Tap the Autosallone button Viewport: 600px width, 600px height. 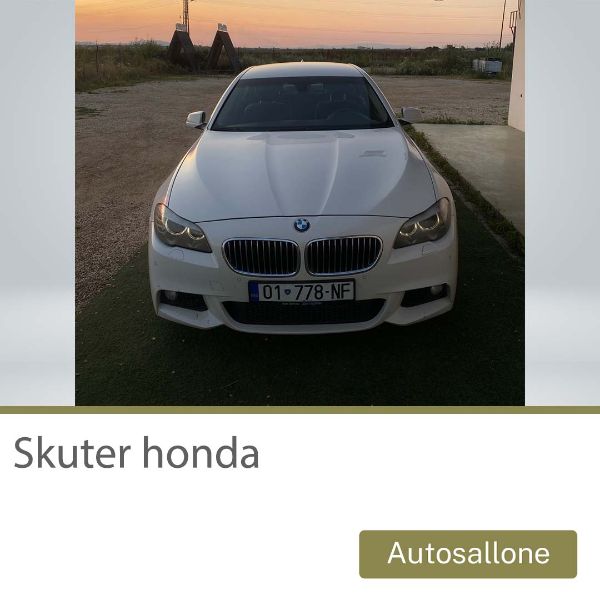tap(468, 554)
